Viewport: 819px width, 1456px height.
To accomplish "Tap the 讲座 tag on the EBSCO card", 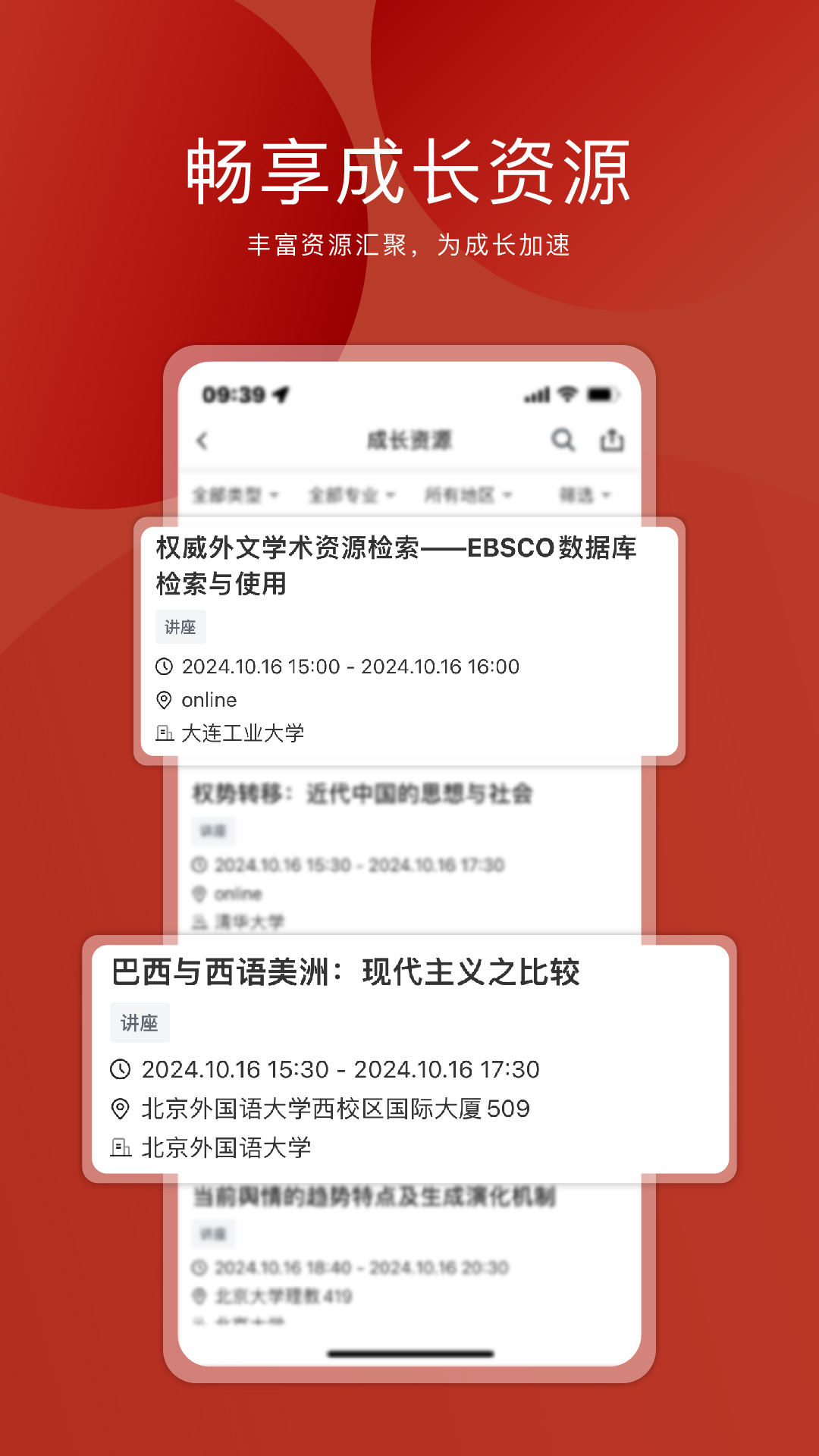I will (x=181, y=627).
